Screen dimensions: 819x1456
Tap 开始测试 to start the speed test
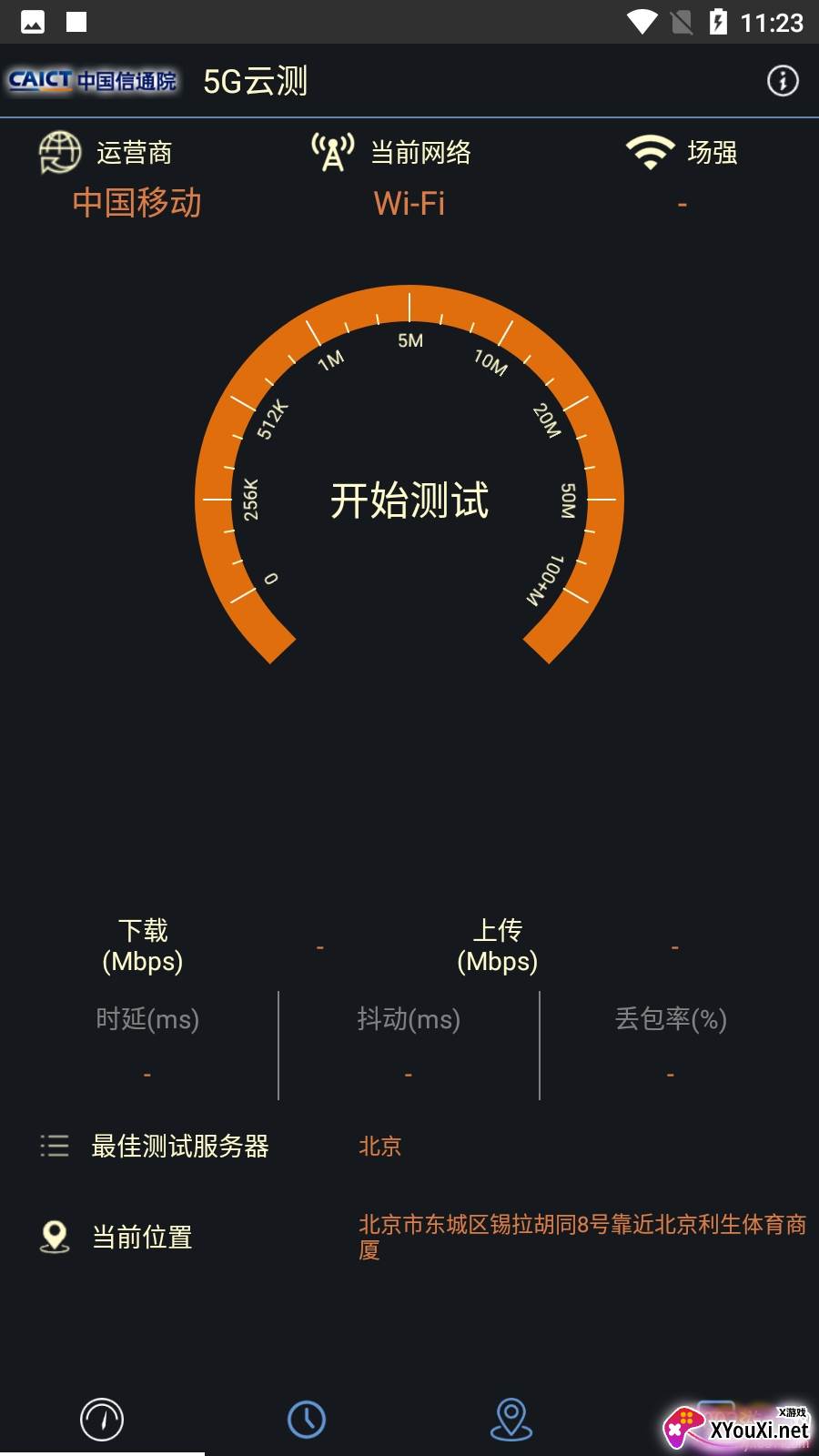click(x=409, y=500)
